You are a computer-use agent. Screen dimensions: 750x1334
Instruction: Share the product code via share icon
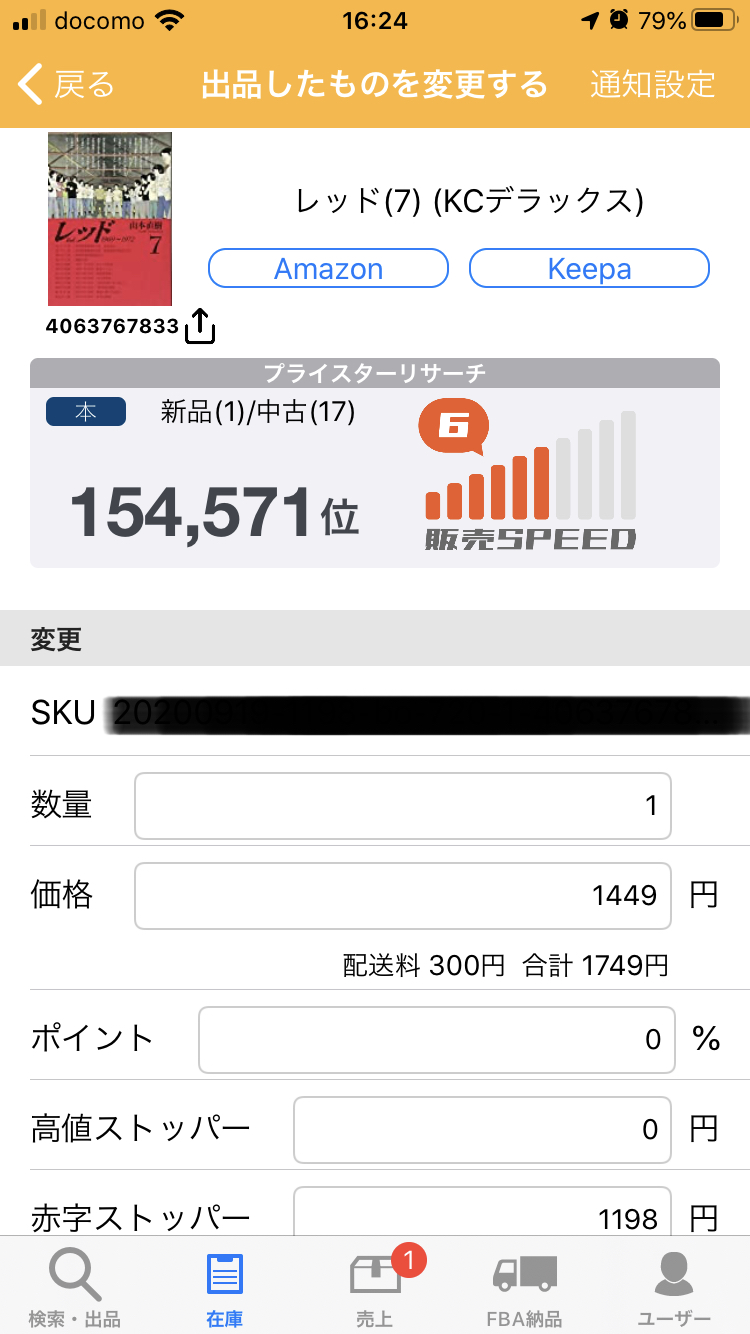pos(201,325)
